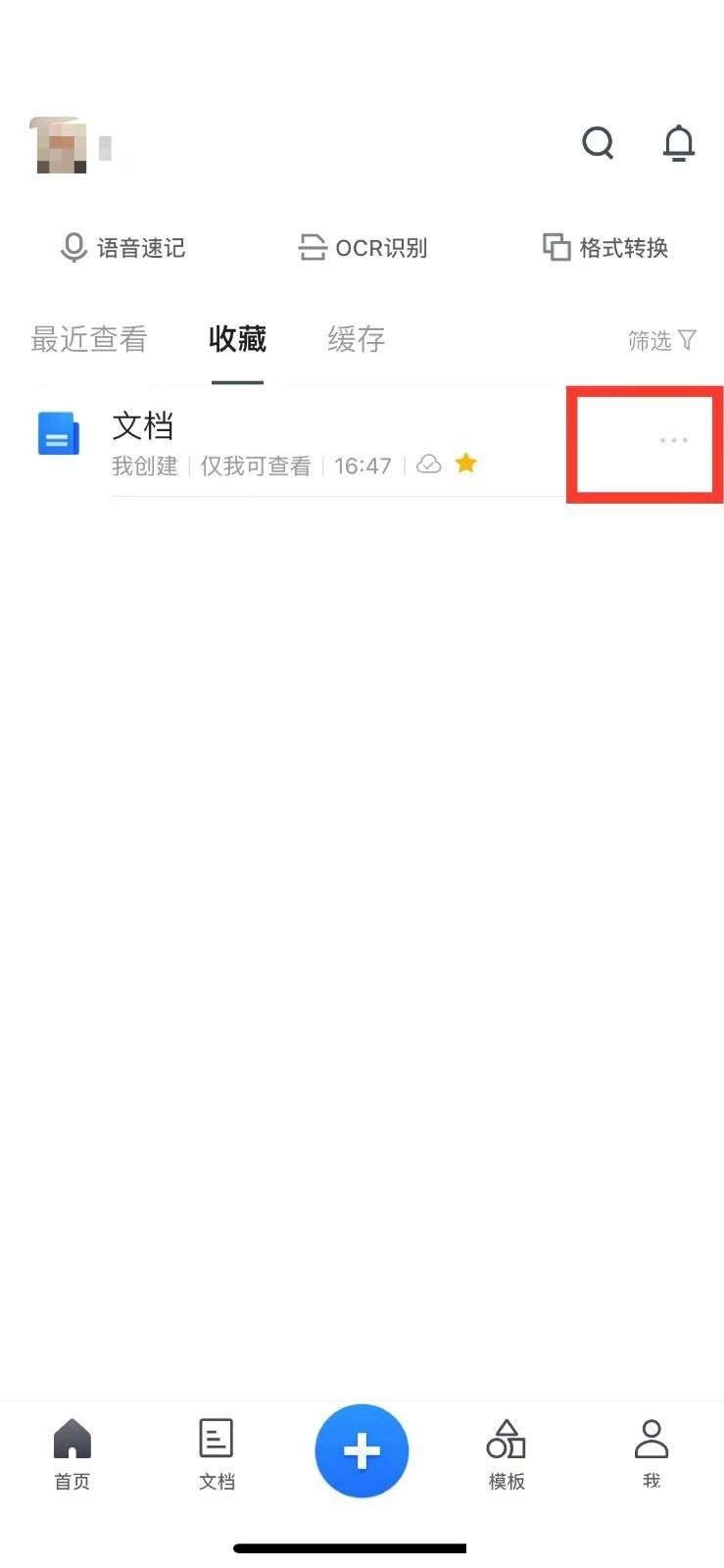Screen dimensions: 724x1568
Task: Switch to 最近查看 tab
Action: click(x=89, y=339)
